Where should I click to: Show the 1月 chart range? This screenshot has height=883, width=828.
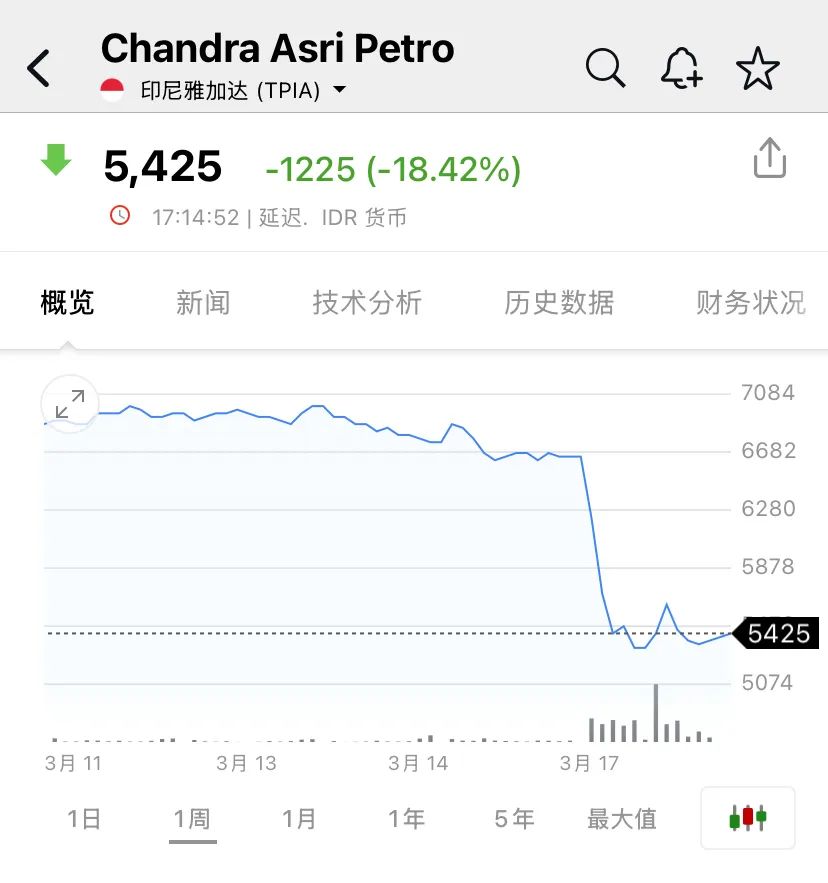(x=299, y=819)
